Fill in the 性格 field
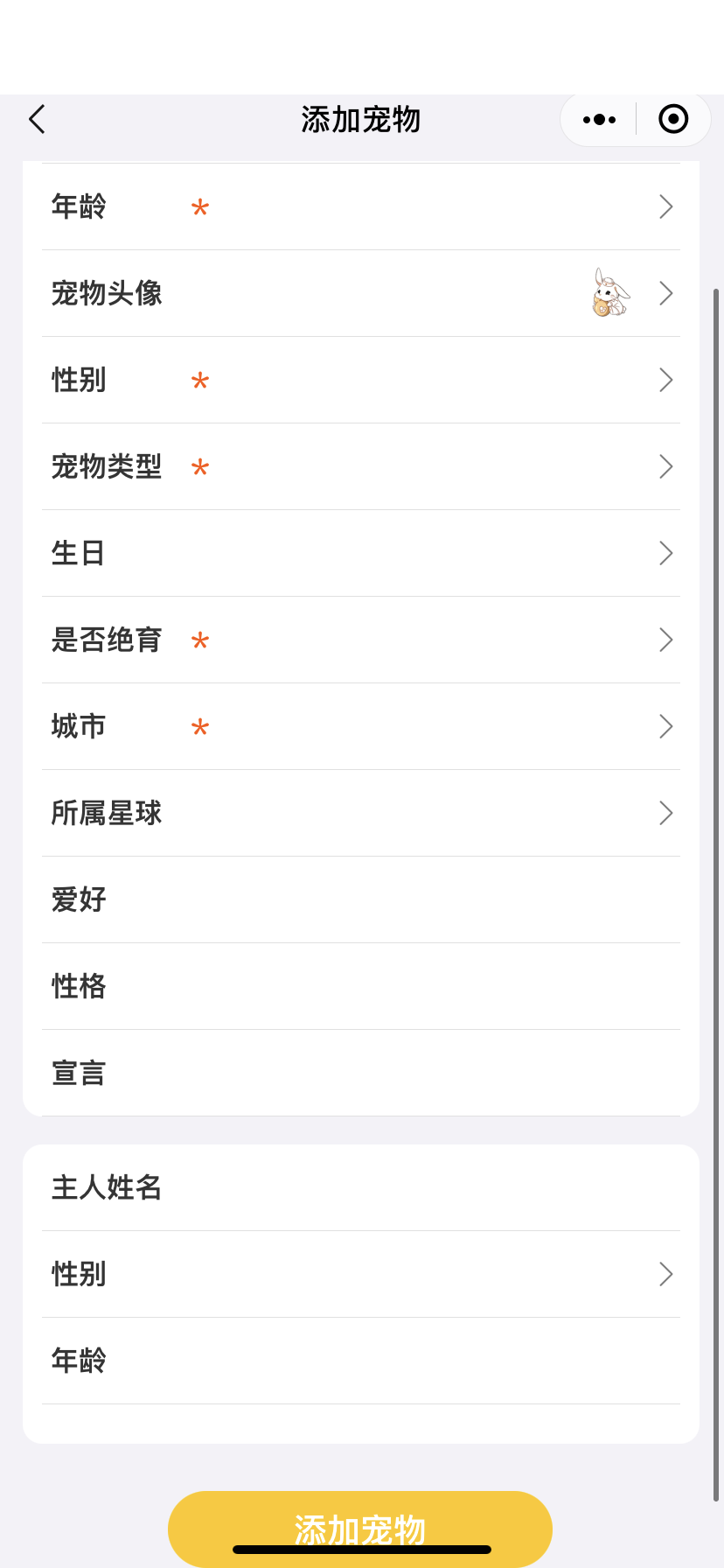724x1568 pixels. [361, 986]
